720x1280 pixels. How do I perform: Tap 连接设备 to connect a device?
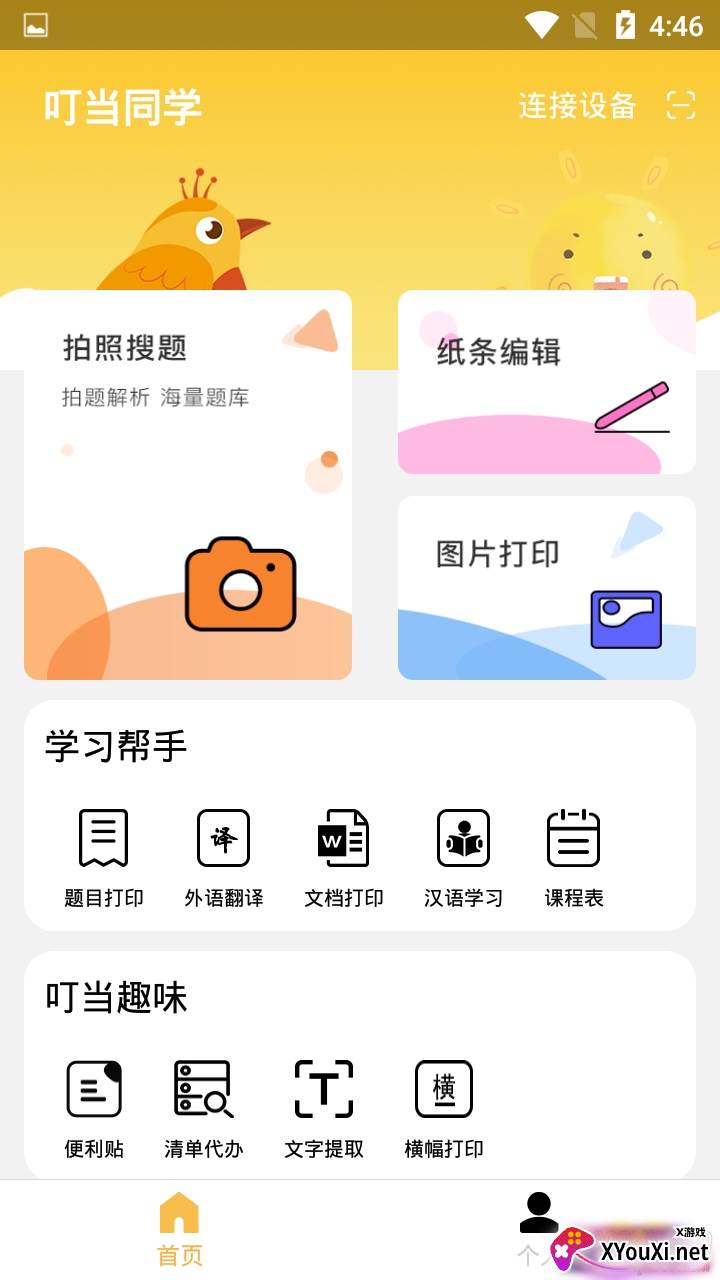(x=577, y=106)
